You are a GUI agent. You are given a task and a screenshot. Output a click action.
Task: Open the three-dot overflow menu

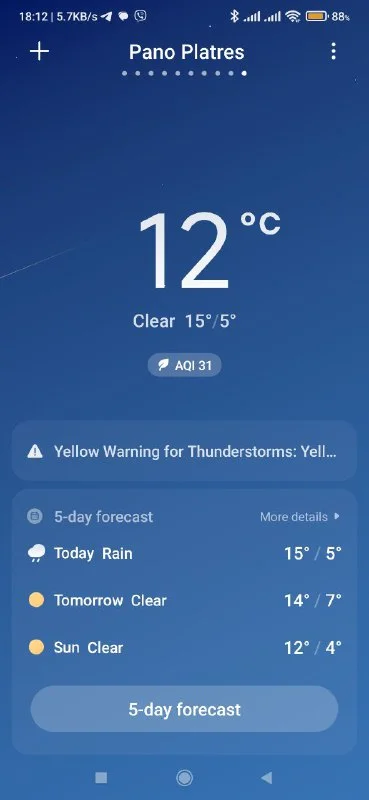[x=333, y=52]
